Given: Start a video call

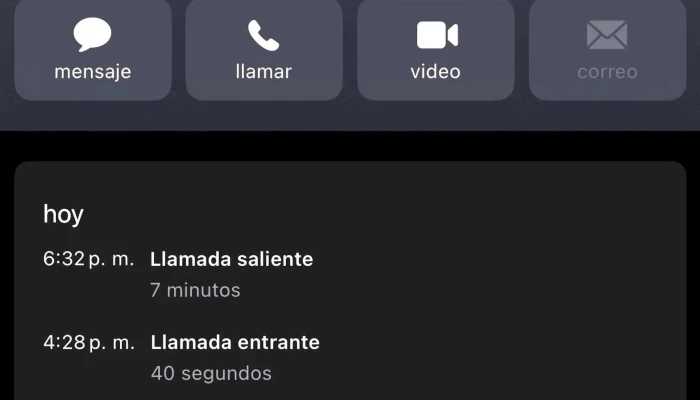Looking at the screenshot, I should point(436,50).
